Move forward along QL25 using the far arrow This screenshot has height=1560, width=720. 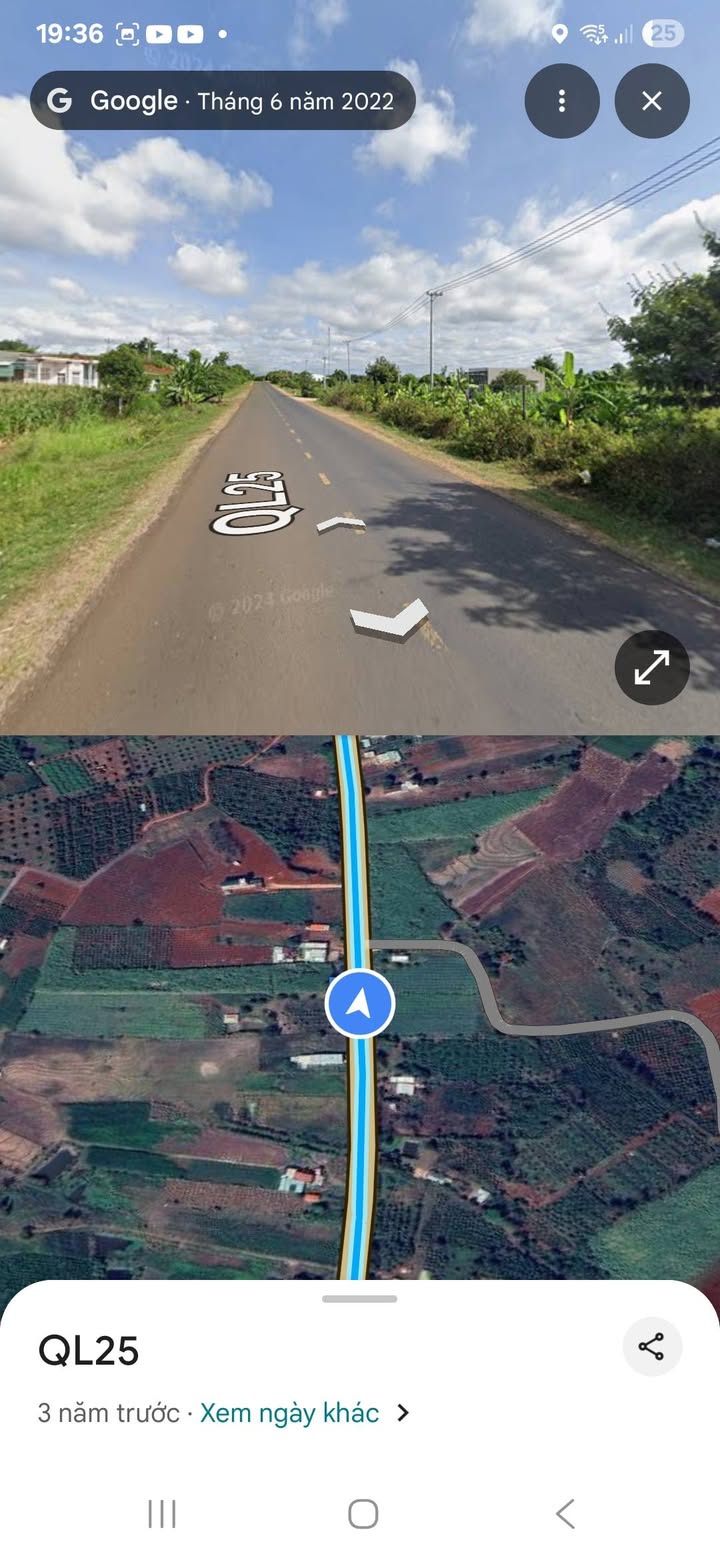point(341,523)
